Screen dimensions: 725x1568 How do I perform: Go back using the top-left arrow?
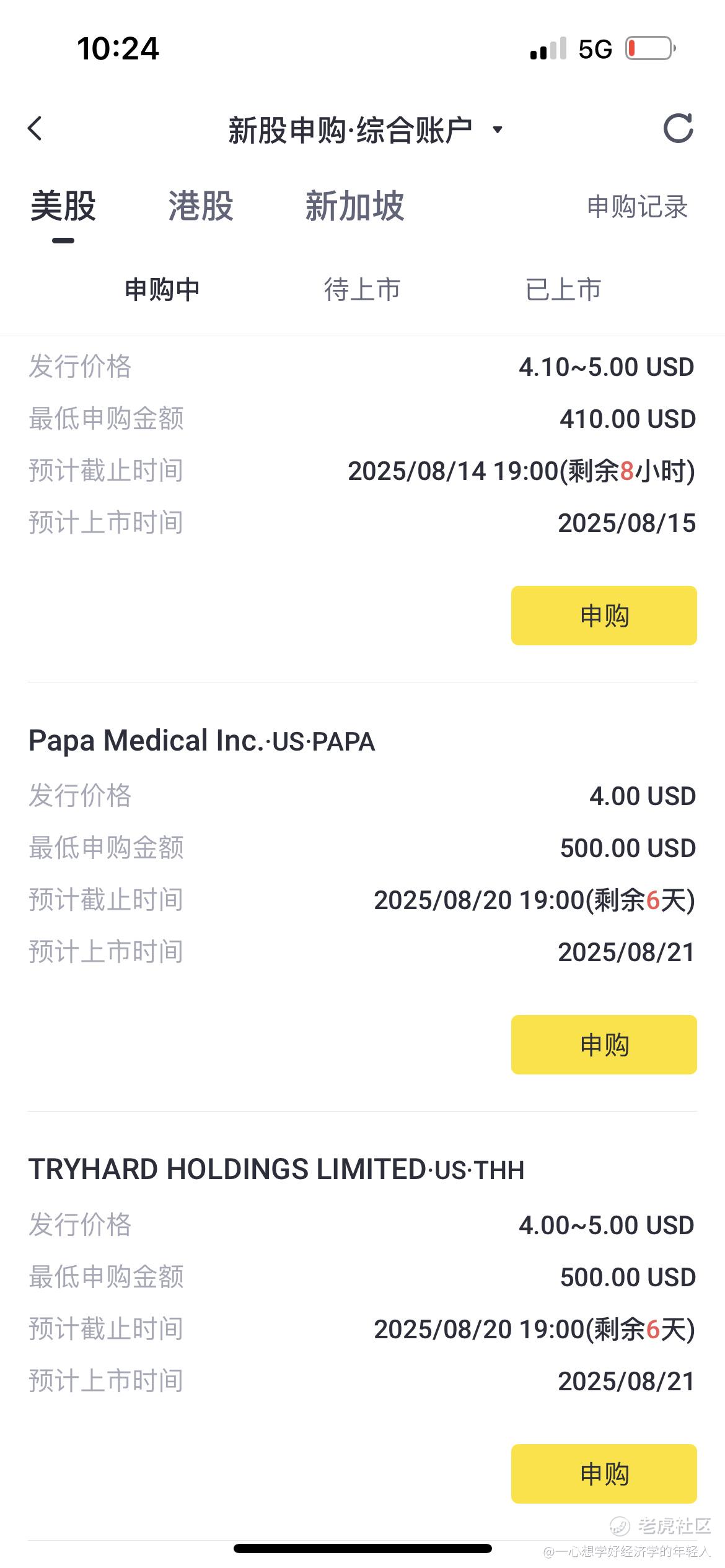click(x=35, y=129)
